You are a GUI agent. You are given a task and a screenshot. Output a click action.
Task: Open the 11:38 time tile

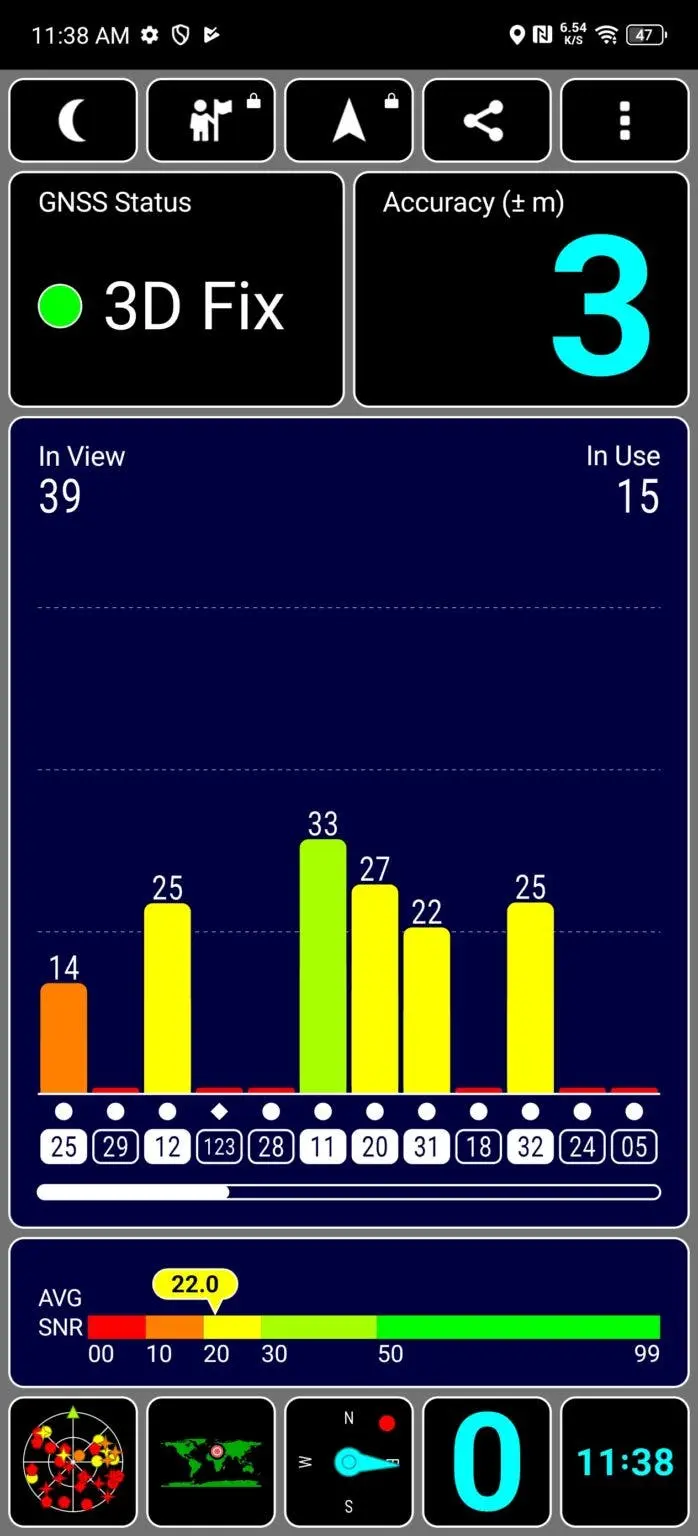(624, 1461)
